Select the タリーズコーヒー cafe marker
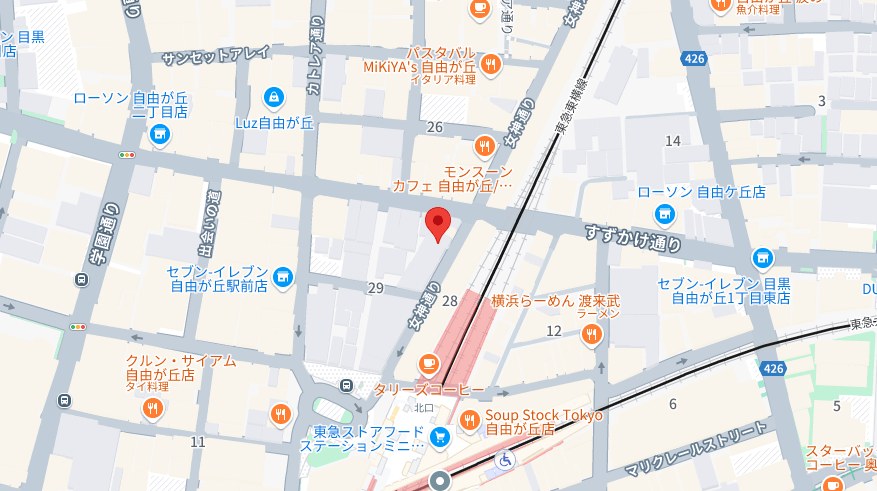877x491 pixels. tap(429, 364)
